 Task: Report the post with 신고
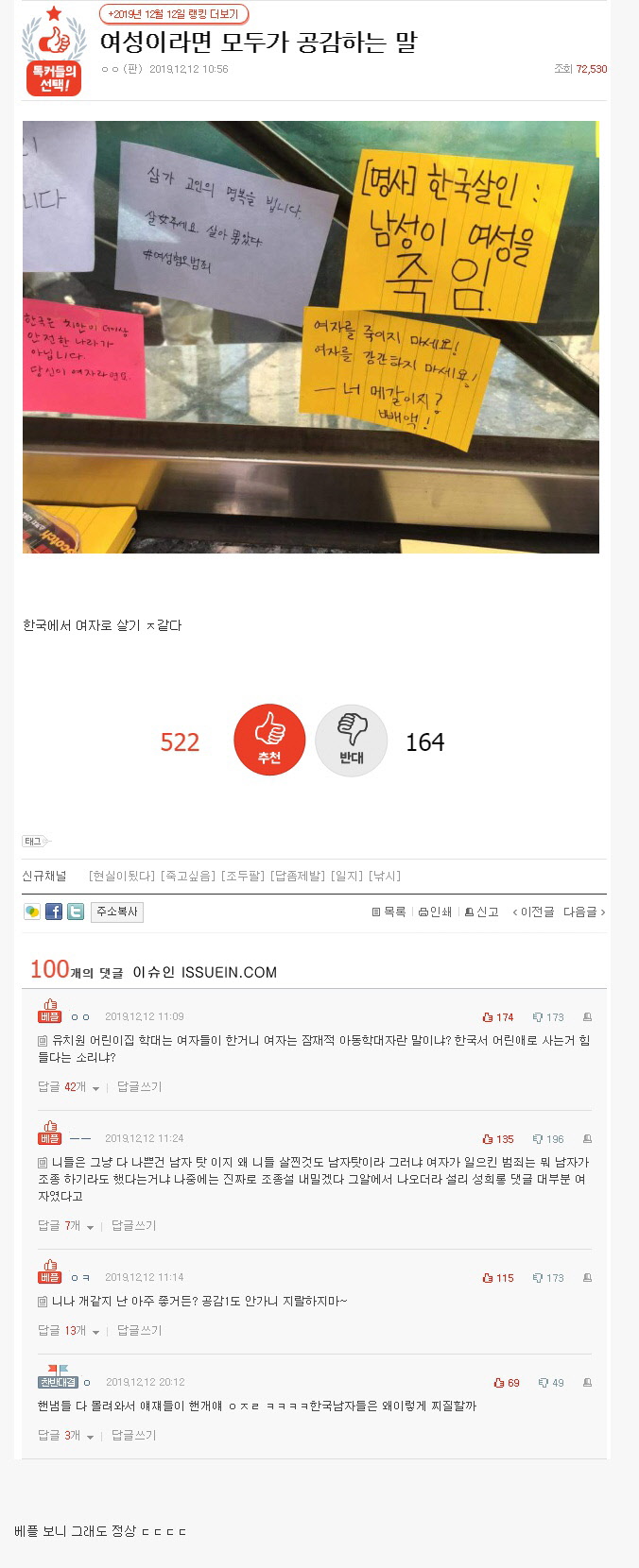[x=482, y=912]
